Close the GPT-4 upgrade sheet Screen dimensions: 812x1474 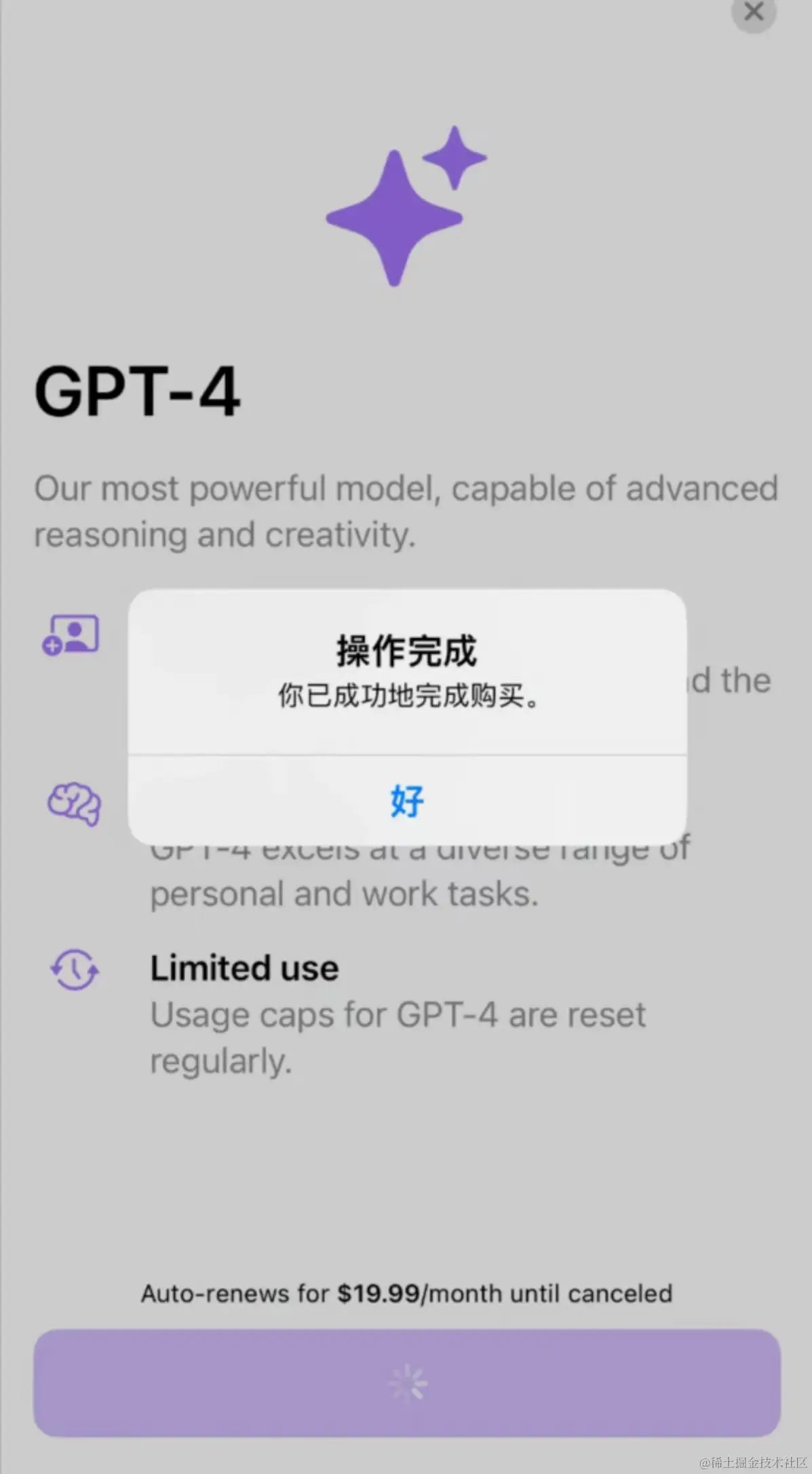(x=753, y=12)
